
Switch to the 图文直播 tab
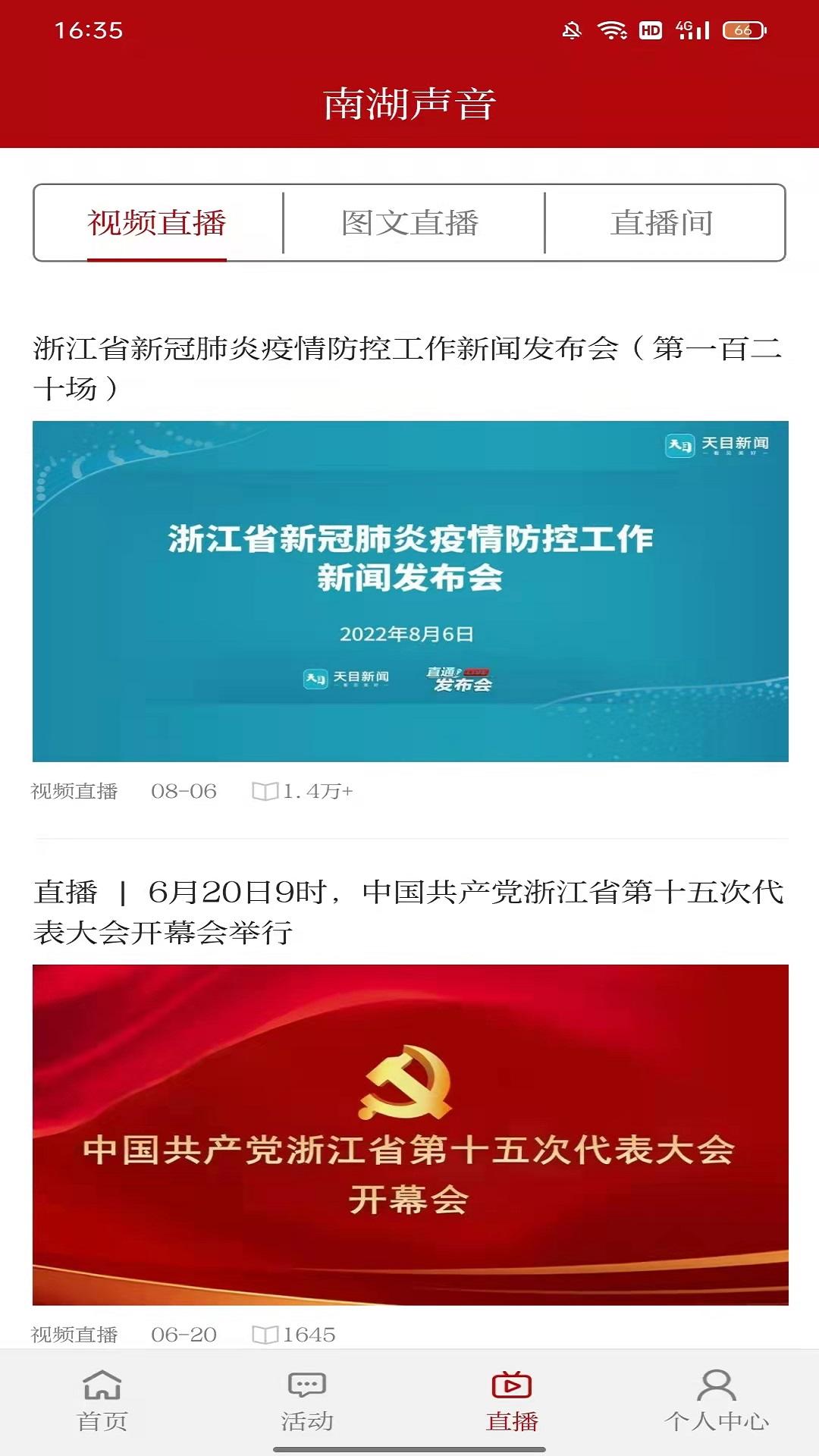click(410, 223)
